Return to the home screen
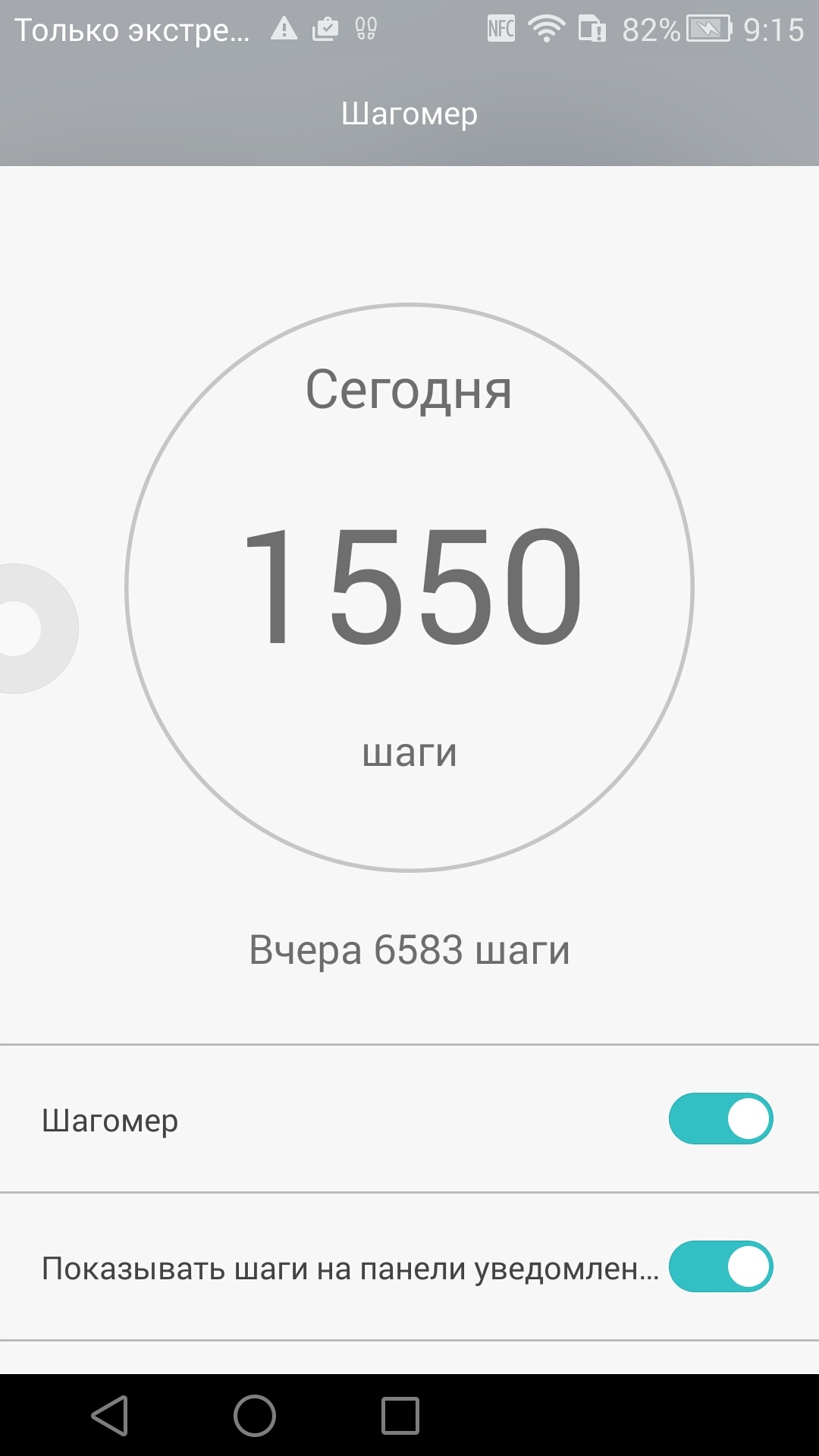 click(x=255, y=1415)
